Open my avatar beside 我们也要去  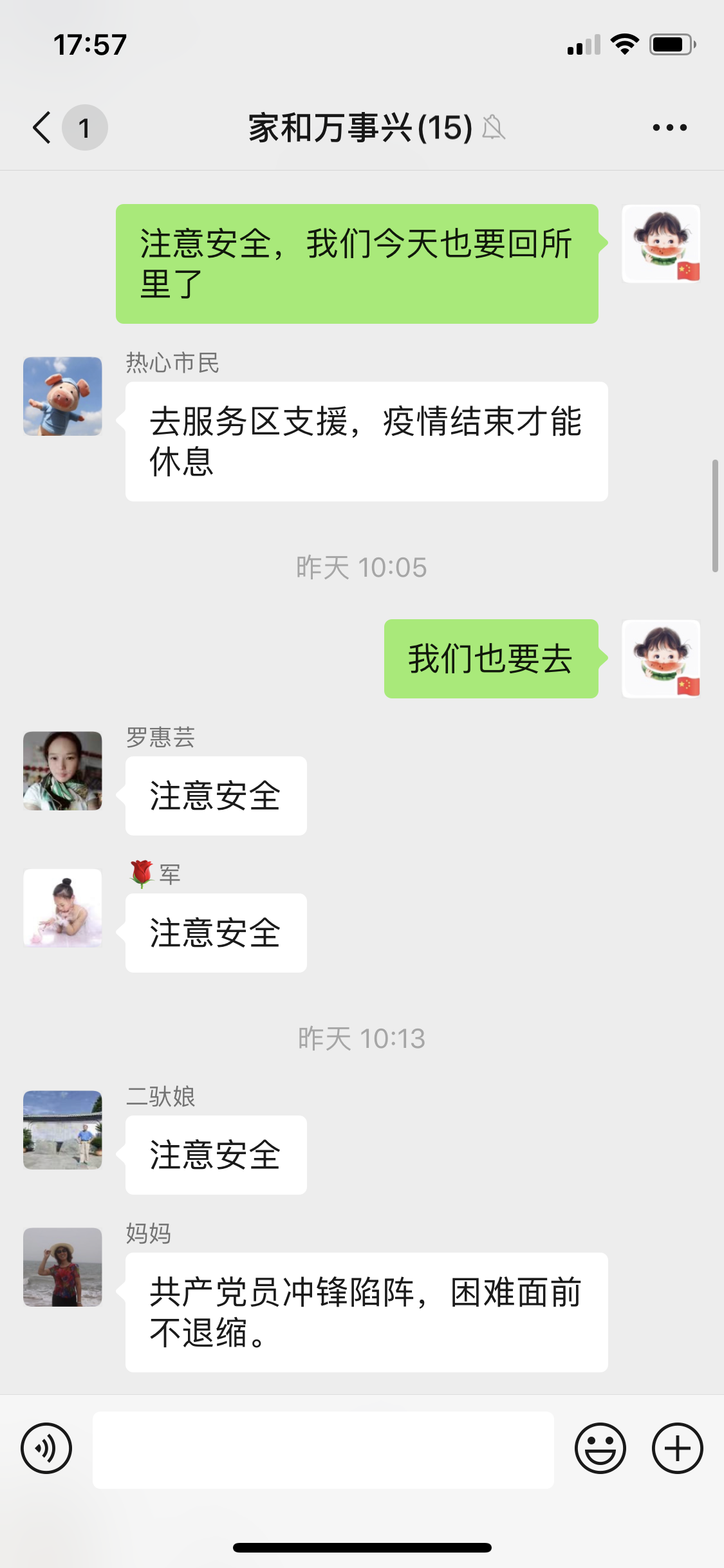point(661,658)
